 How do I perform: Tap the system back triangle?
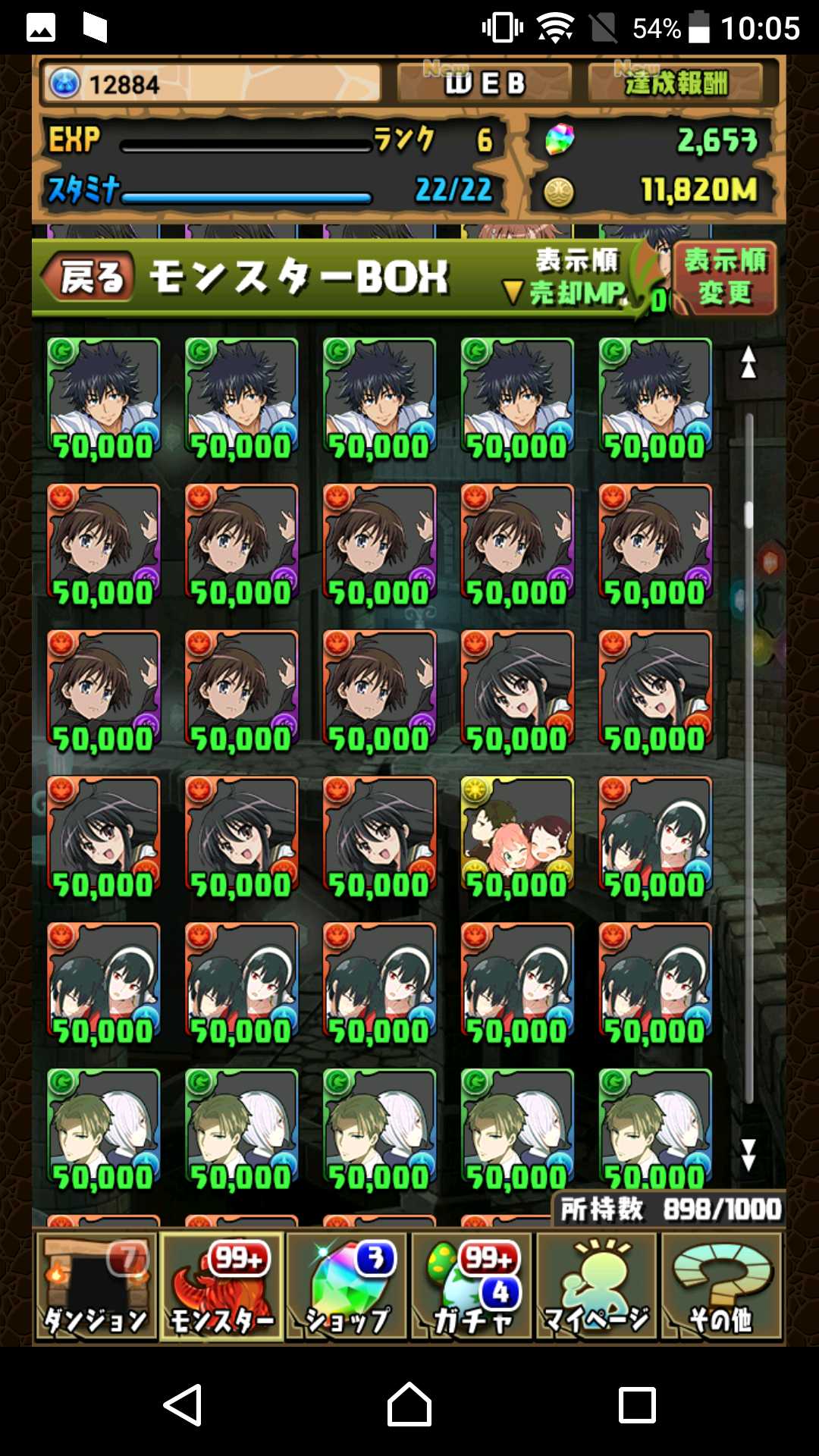coord(183,1404)
